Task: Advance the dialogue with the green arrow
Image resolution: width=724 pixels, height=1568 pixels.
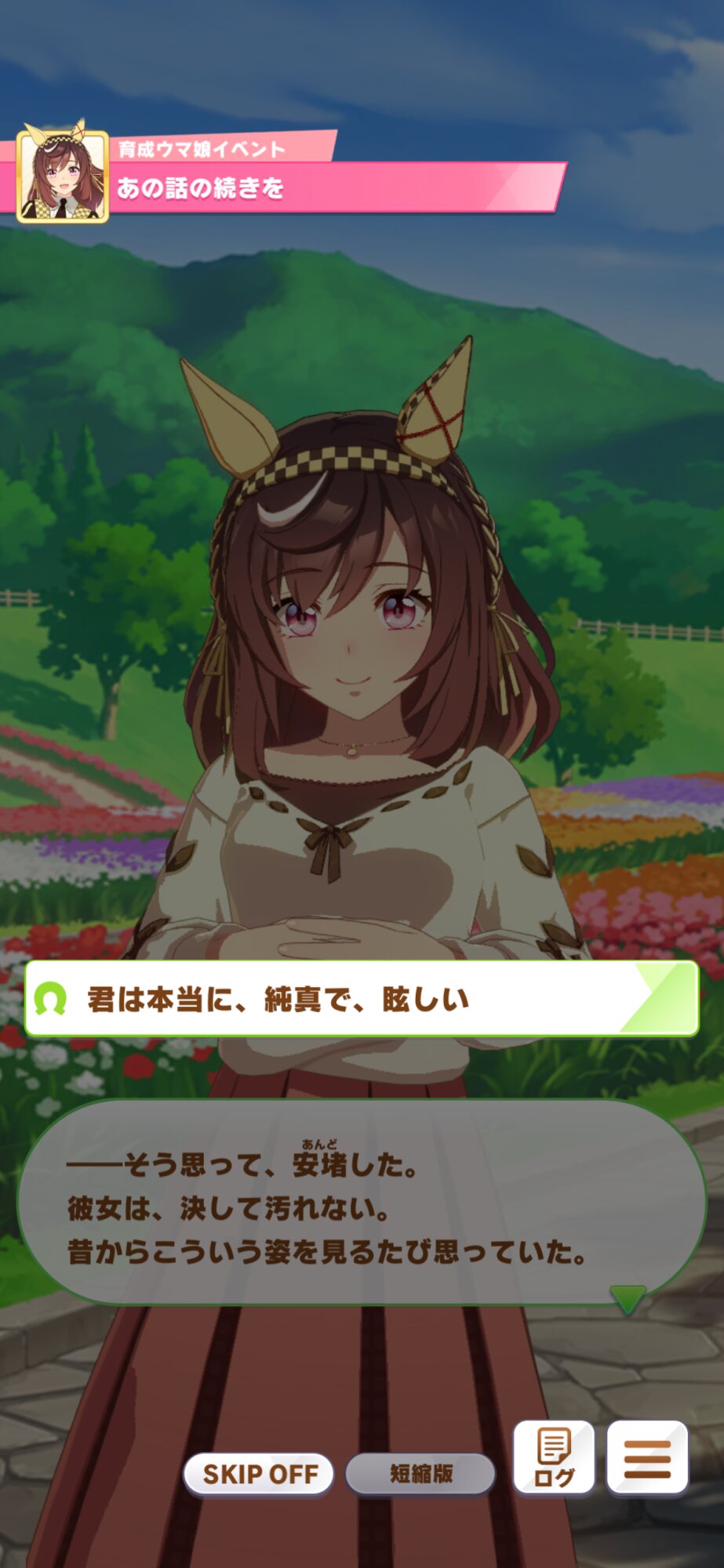Action: point(628,1299)
